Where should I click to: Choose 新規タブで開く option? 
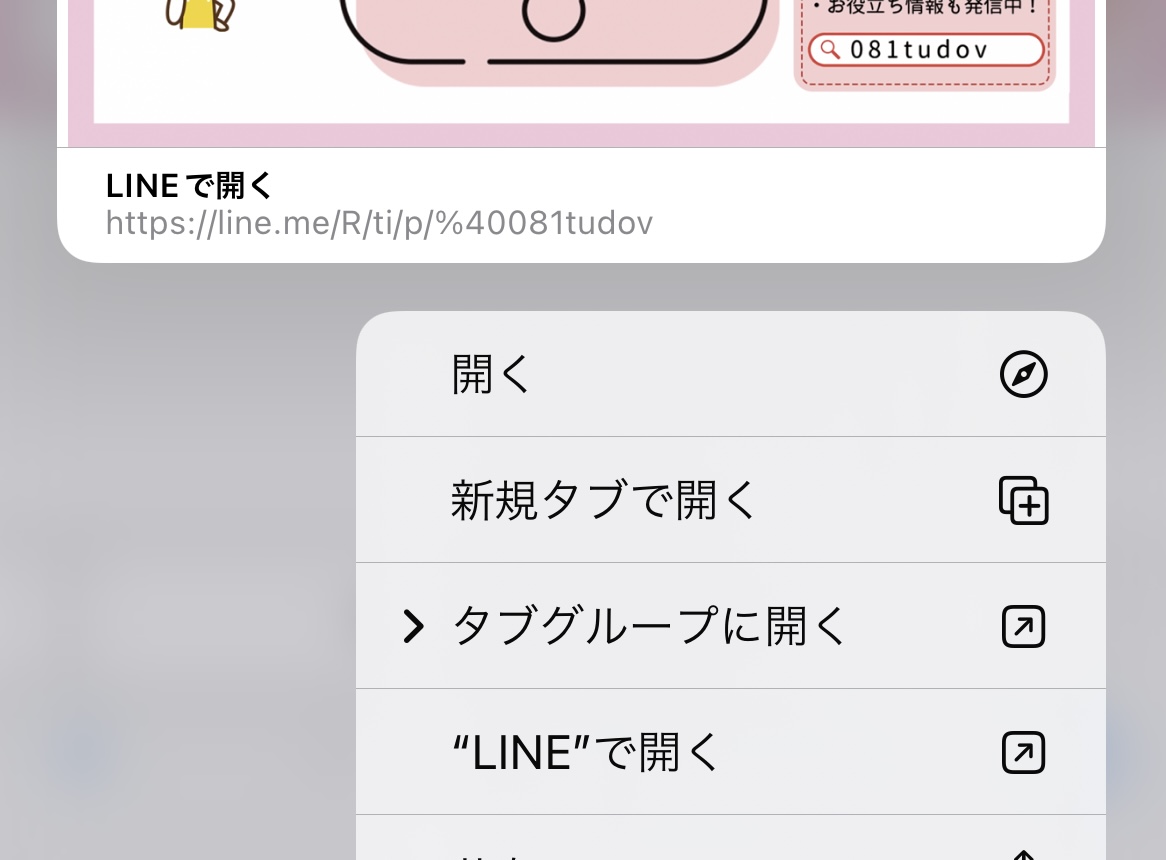click(x=730, y=500)
